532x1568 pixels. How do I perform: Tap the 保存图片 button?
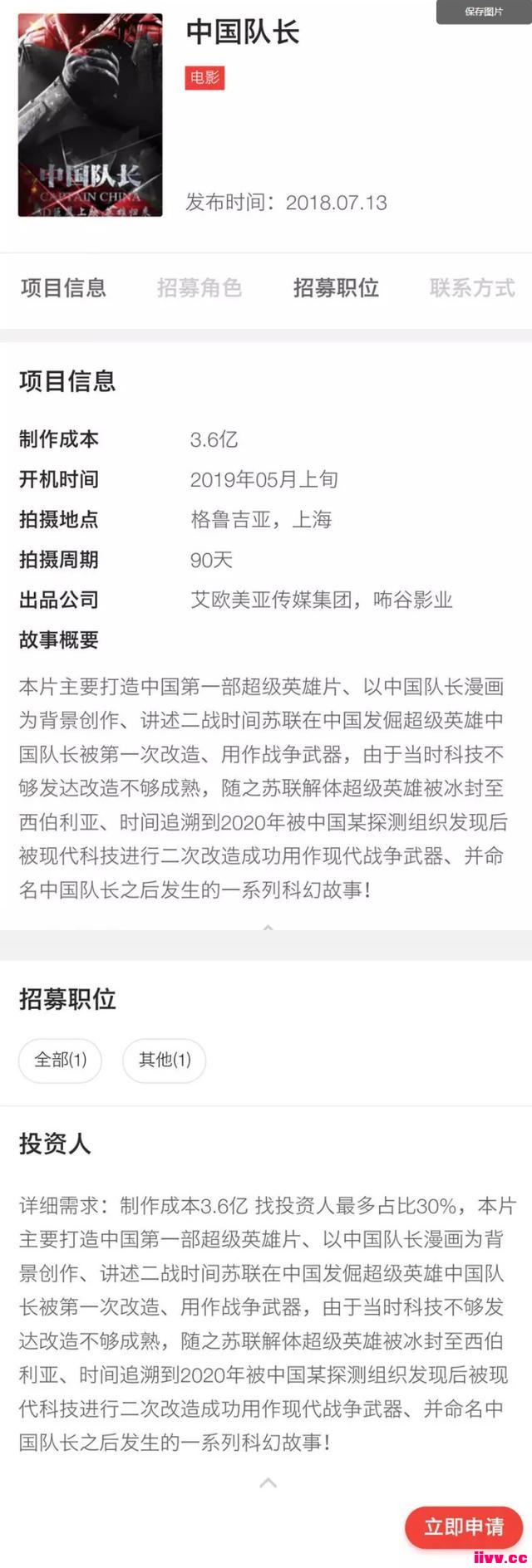click(x=484, y=12)
